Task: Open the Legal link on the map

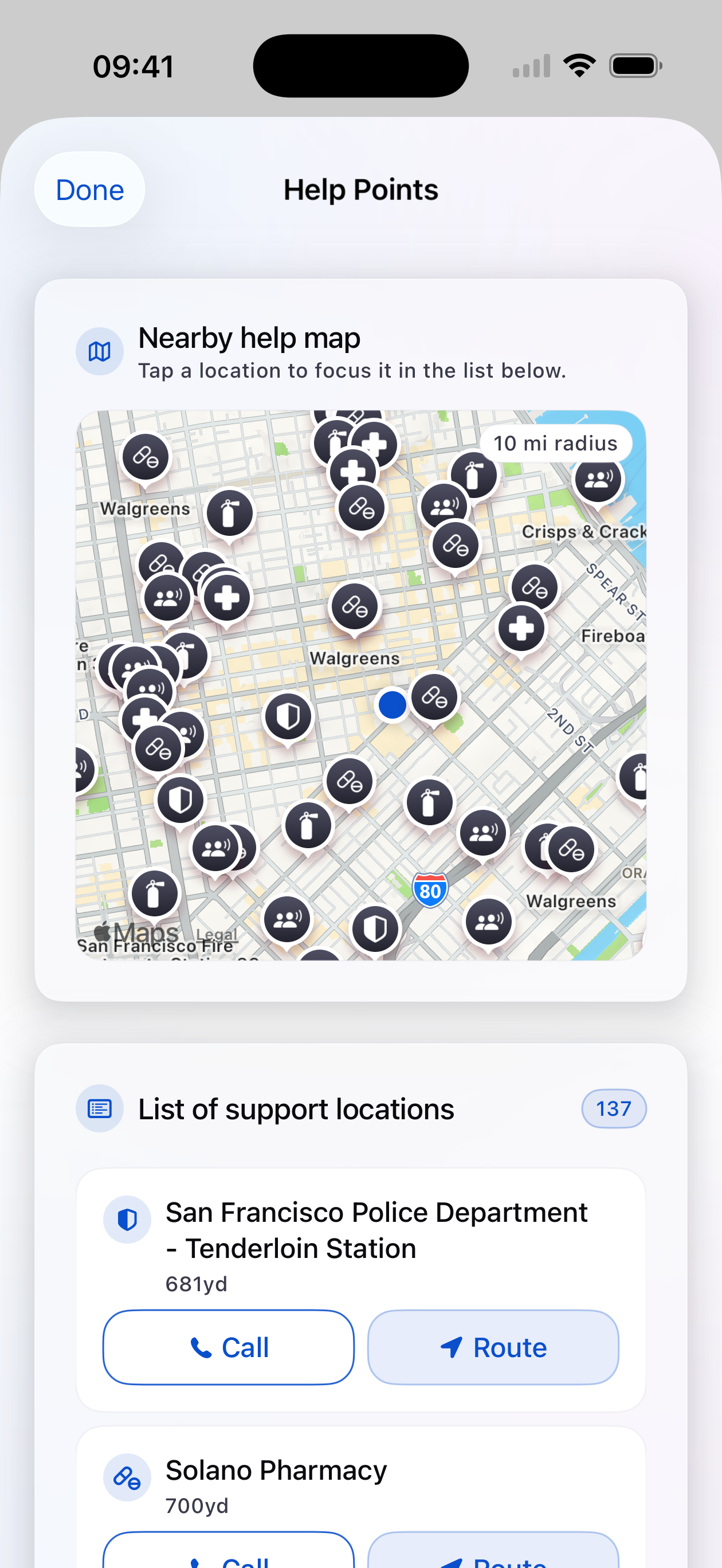Action: (x=217, y=934)
